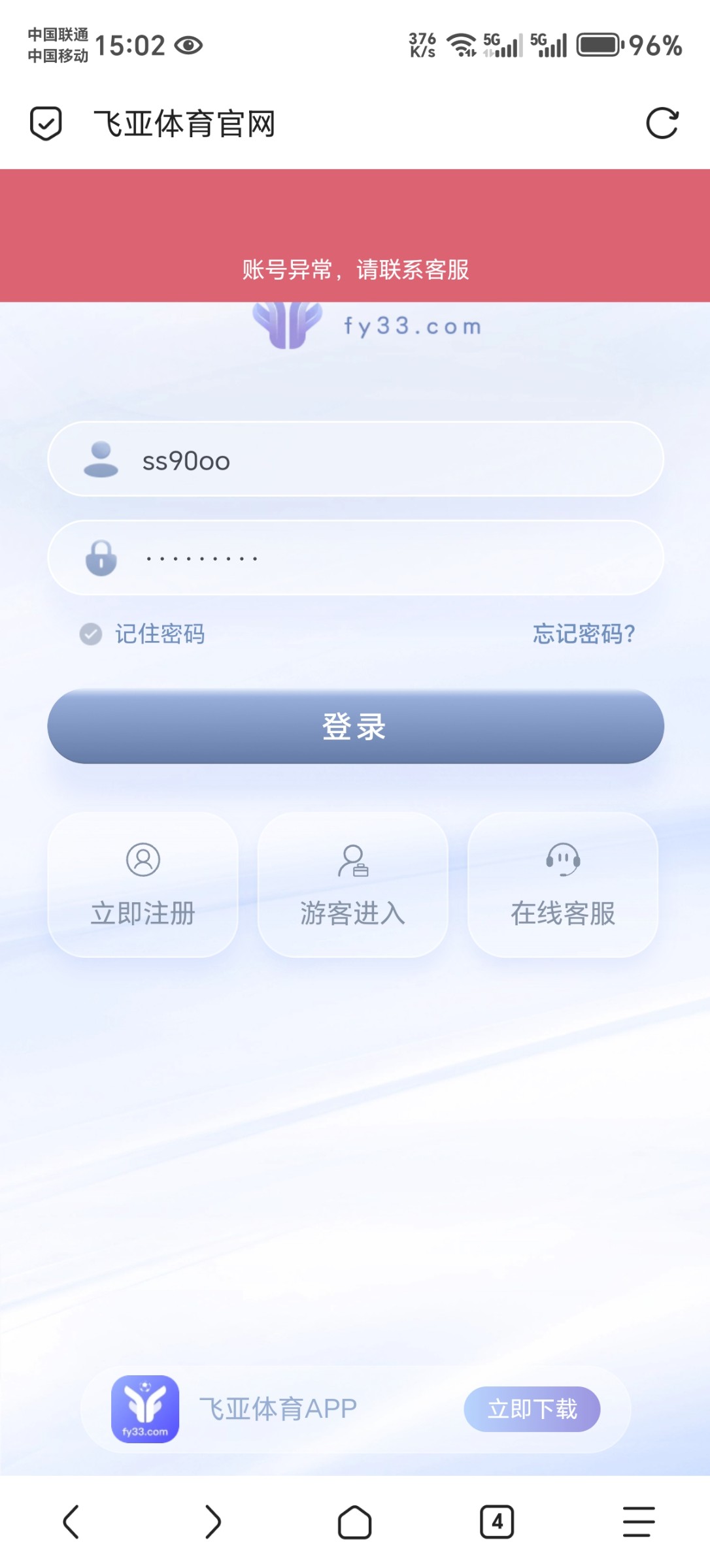Viewport: 710px width, 1568px height.
Task: Open the browser home page
Action: click(x=355, y=1522)
